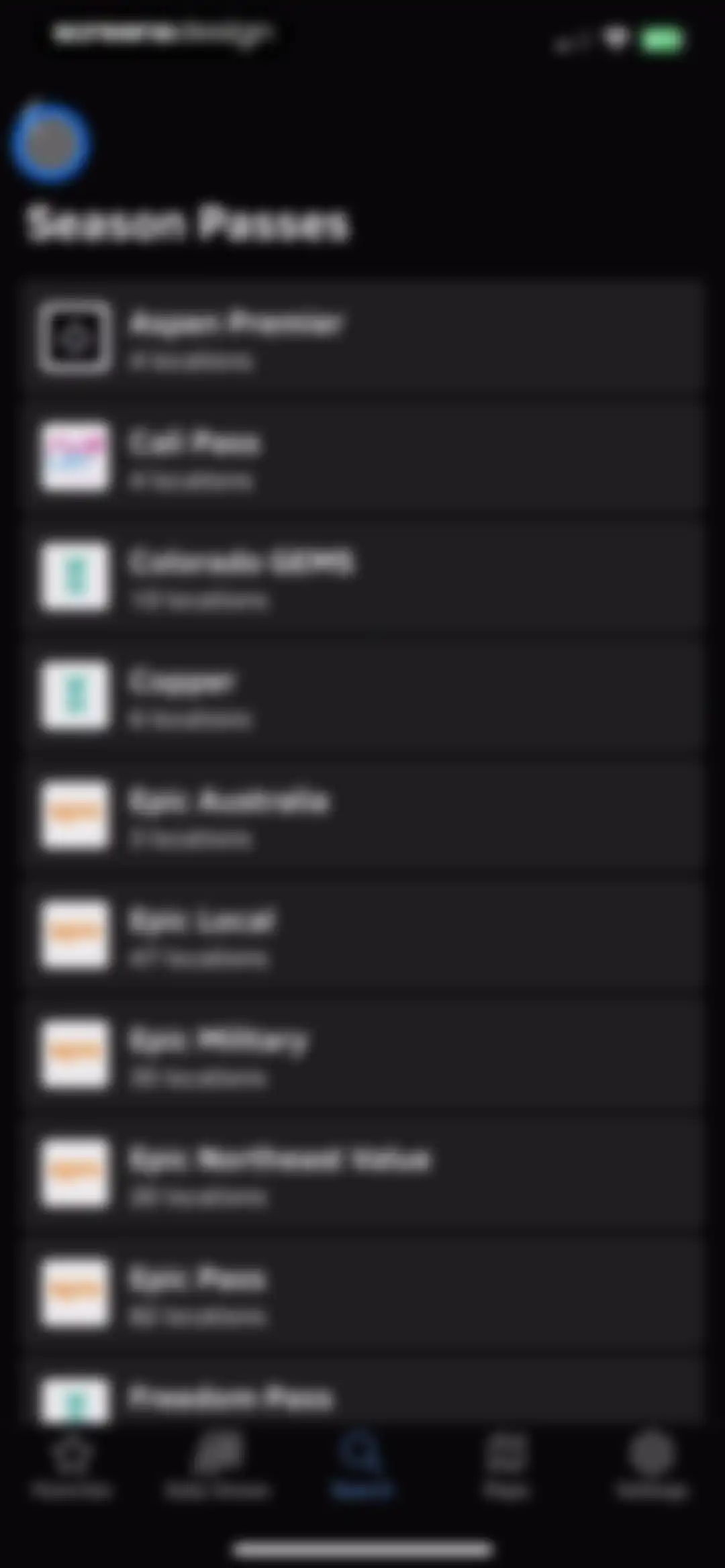This screenshot has height=1568, width=725.
Task: Select the Epic Military pass
Action: (x=362, y=1055)
